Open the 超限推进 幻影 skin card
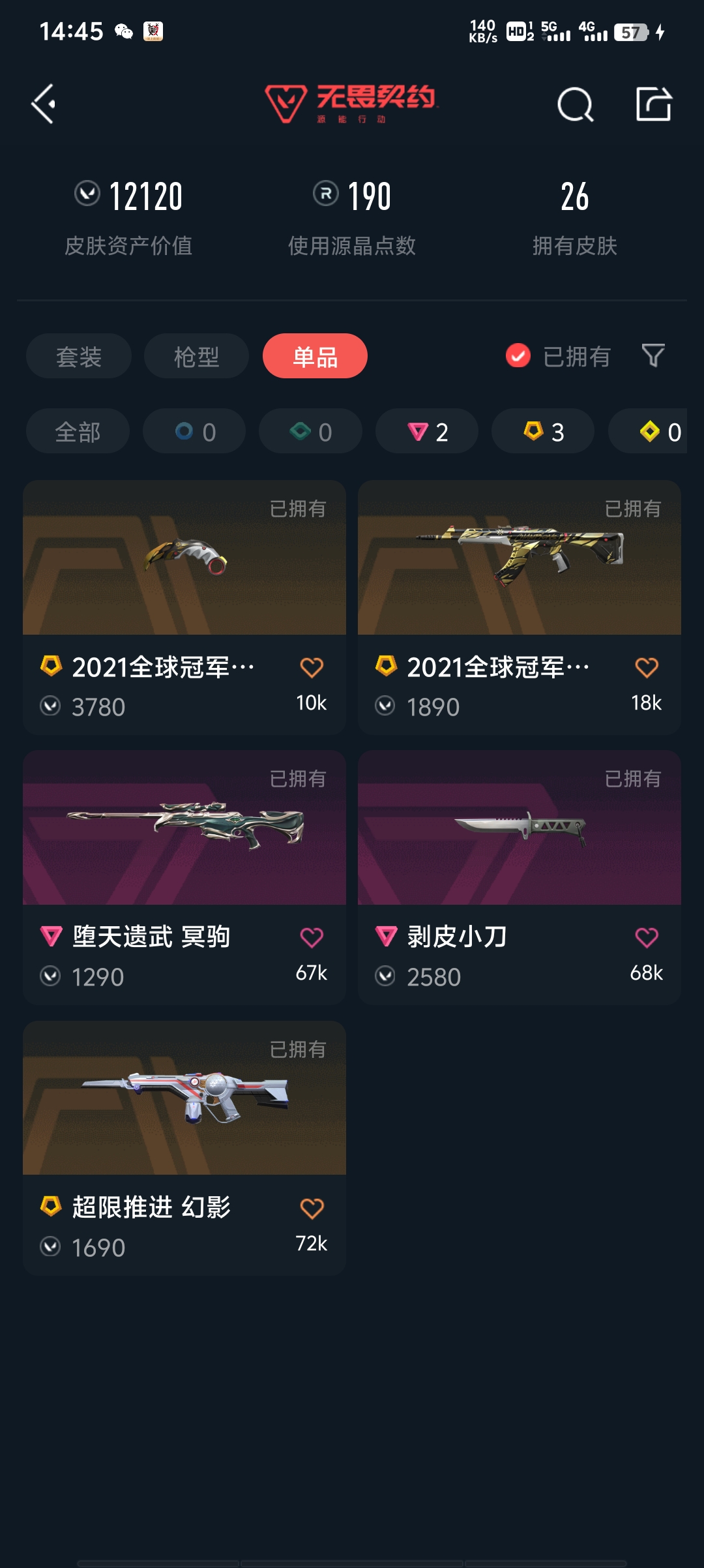 pyautogui.click(x=184, y=1148)
